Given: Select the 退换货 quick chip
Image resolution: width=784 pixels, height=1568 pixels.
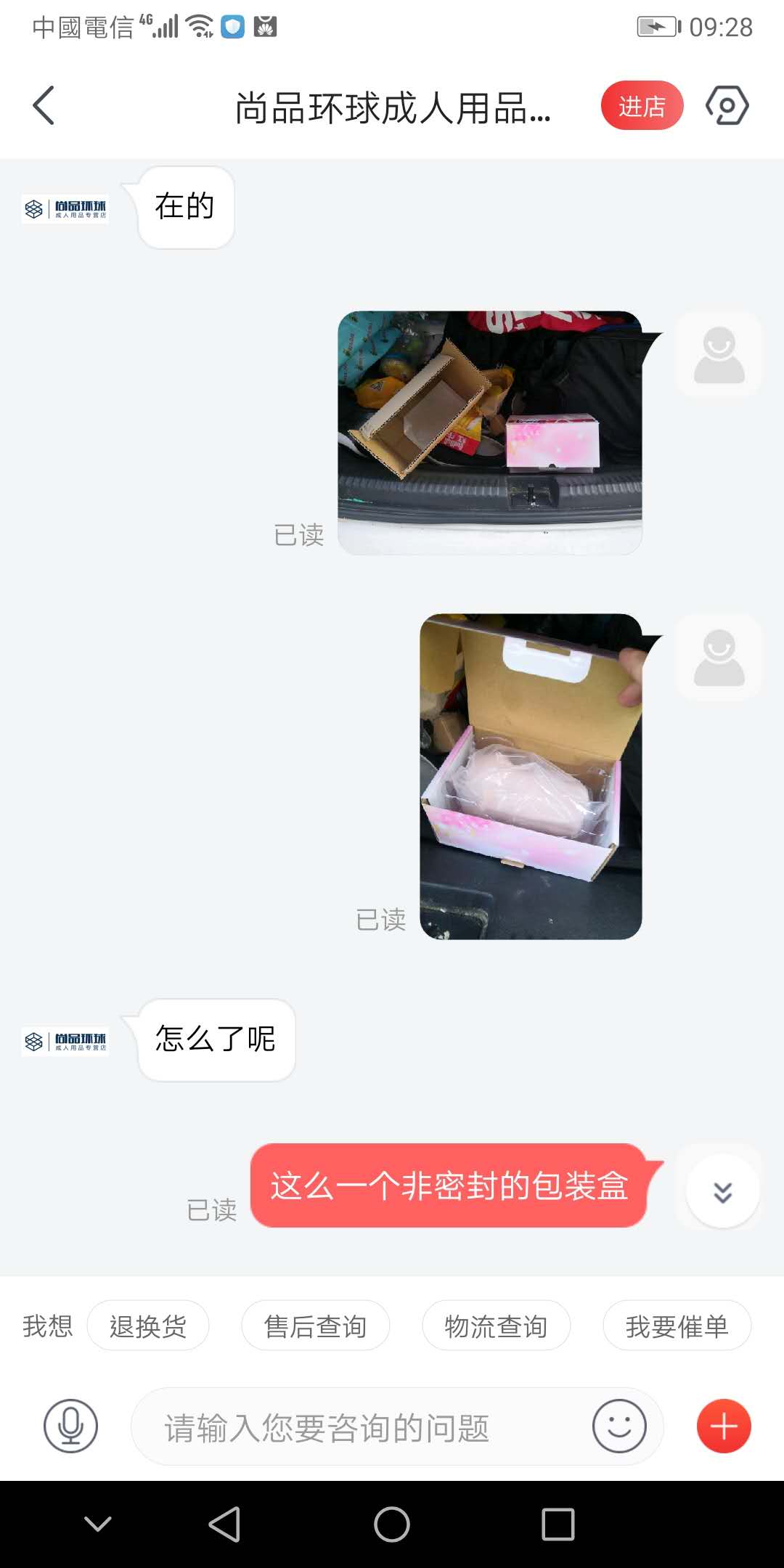Looking at the screenshot, I should tap(148, 1326).
